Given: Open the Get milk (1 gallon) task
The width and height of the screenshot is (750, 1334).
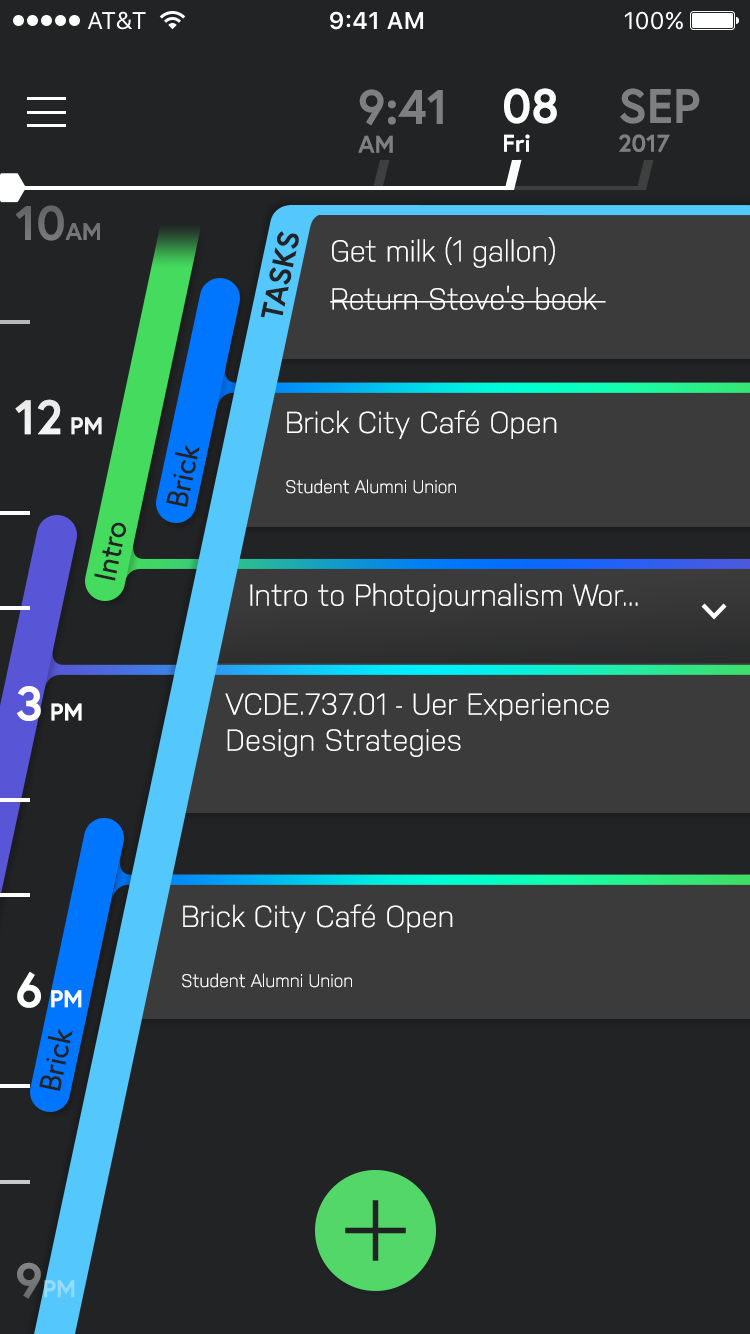Looking at the screenshot, I should point(443,252).
